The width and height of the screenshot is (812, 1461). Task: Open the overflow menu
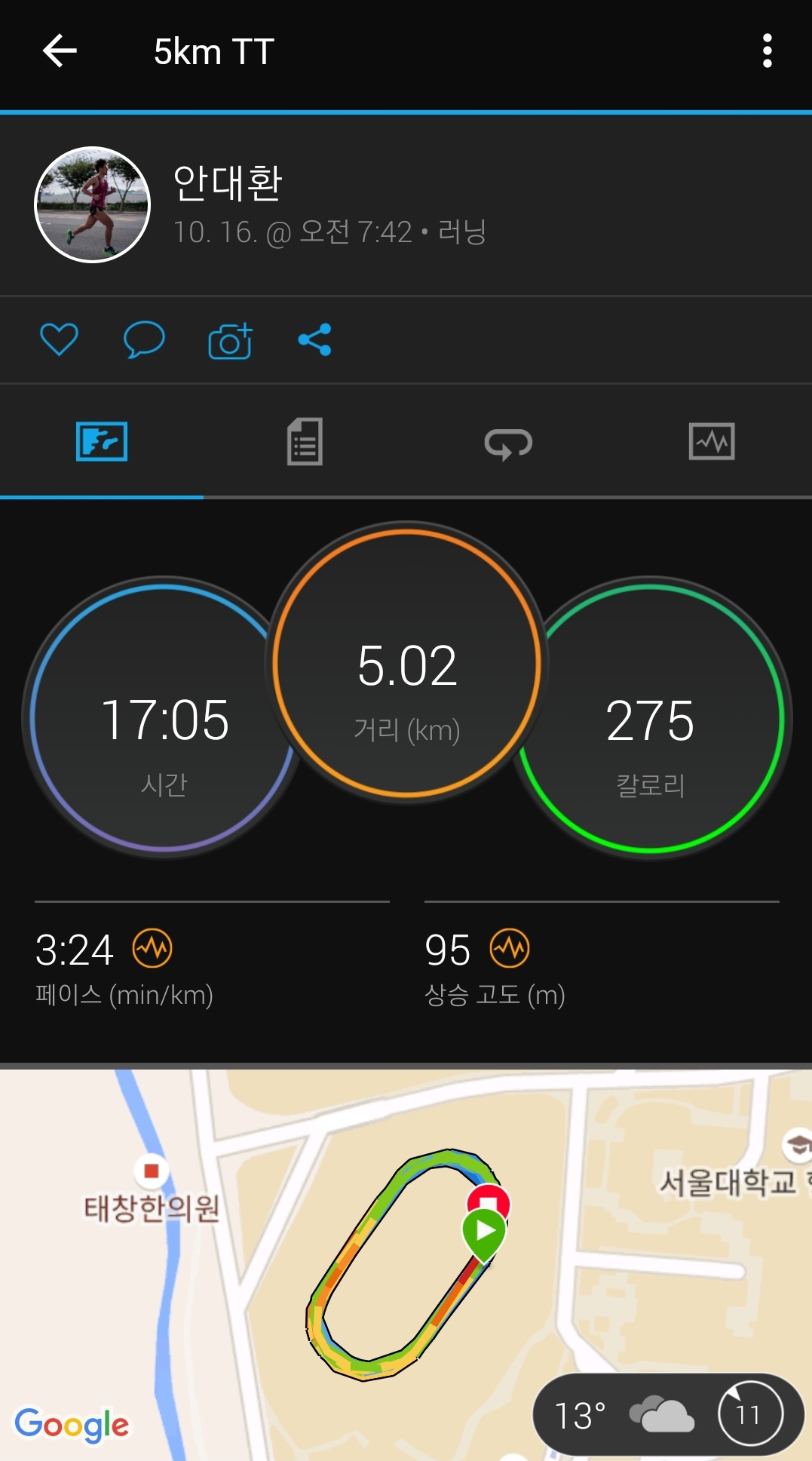pyautogui.click(x=767, y=51)
